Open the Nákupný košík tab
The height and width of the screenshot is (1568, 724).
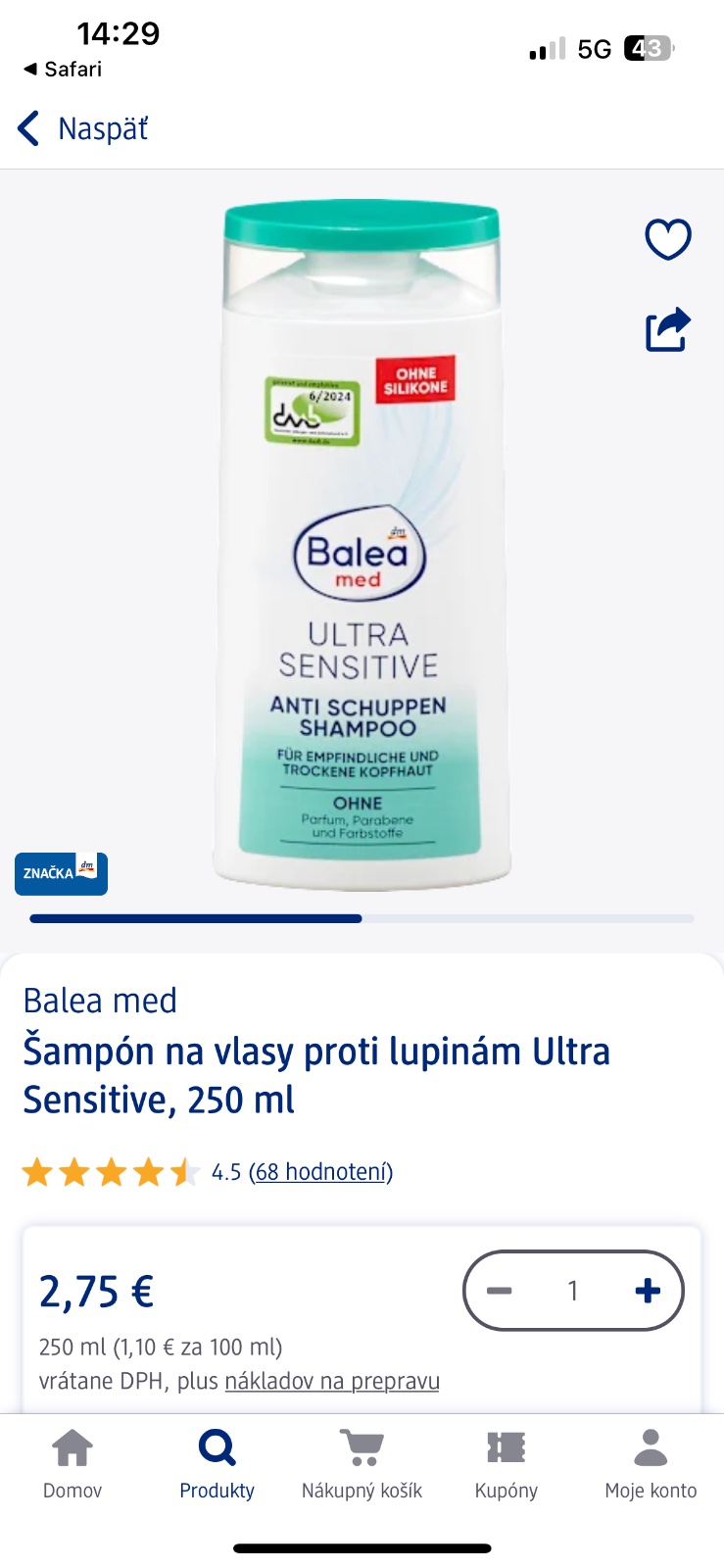pyautogui.click(x=362, y=1464)
